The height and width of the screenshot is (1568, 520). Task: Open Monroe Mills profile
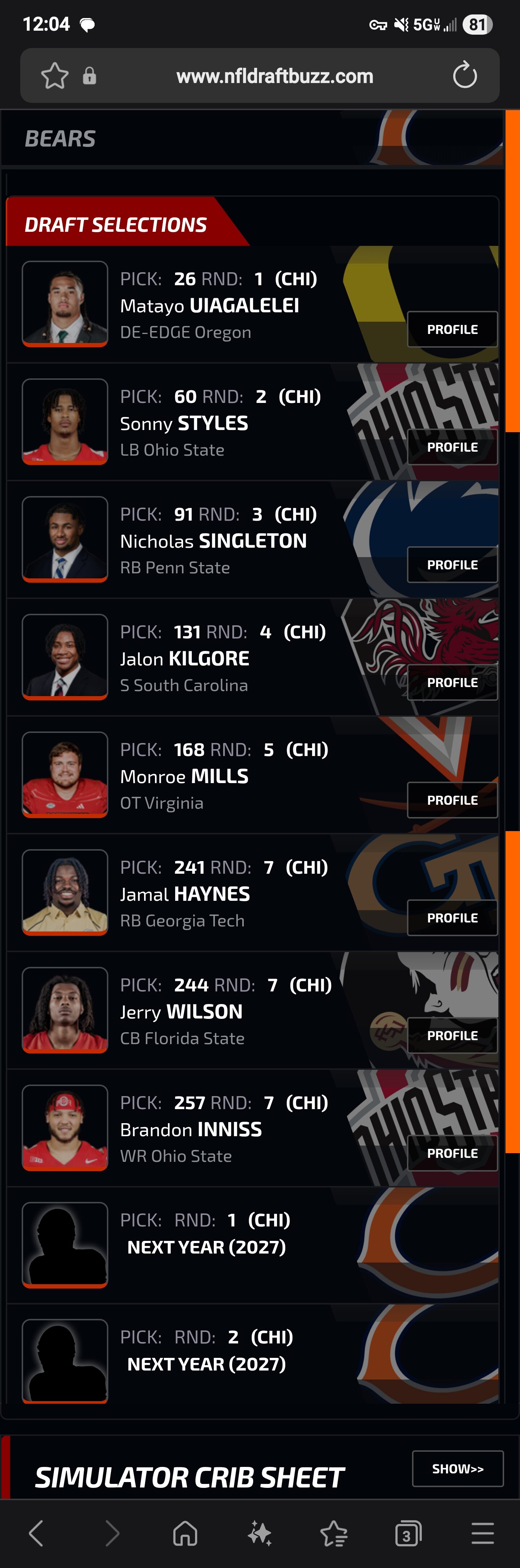pos(452,800)
